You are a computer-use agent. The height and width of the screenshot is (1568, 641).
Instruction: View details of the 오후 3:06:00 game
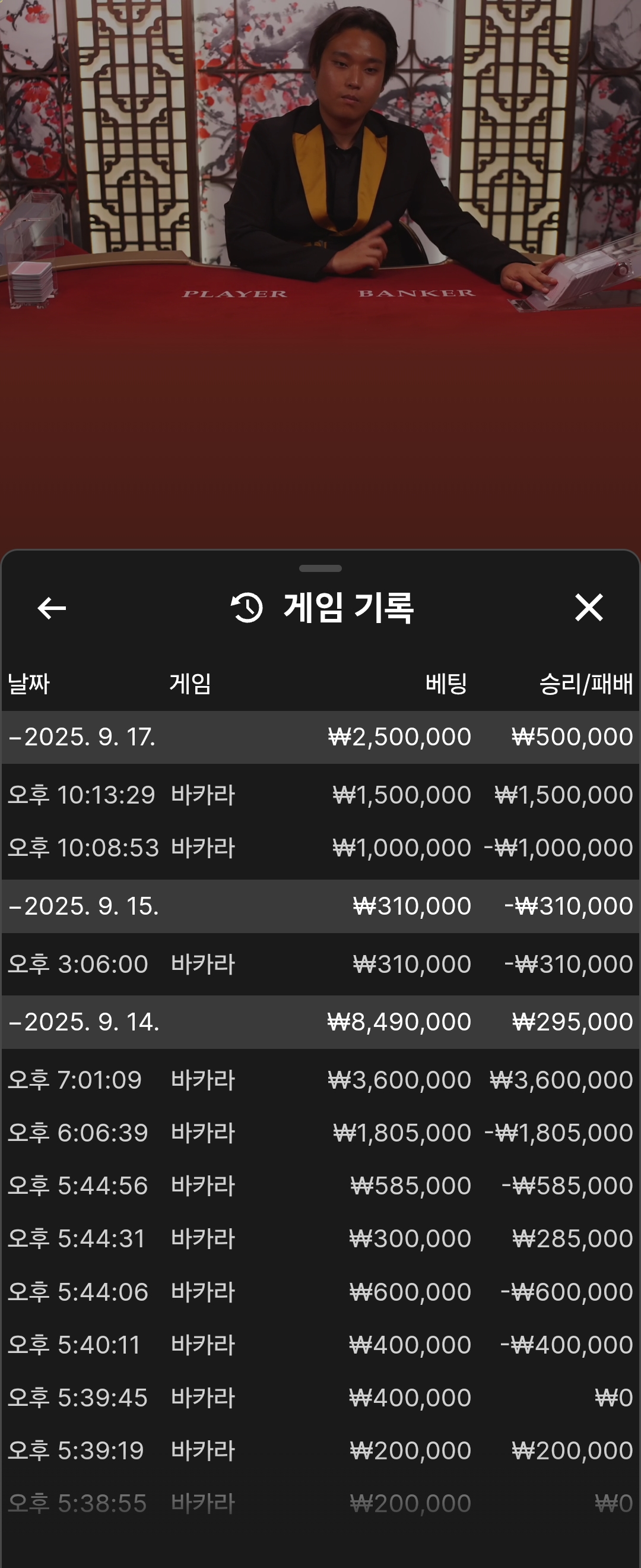coord(320,963)
